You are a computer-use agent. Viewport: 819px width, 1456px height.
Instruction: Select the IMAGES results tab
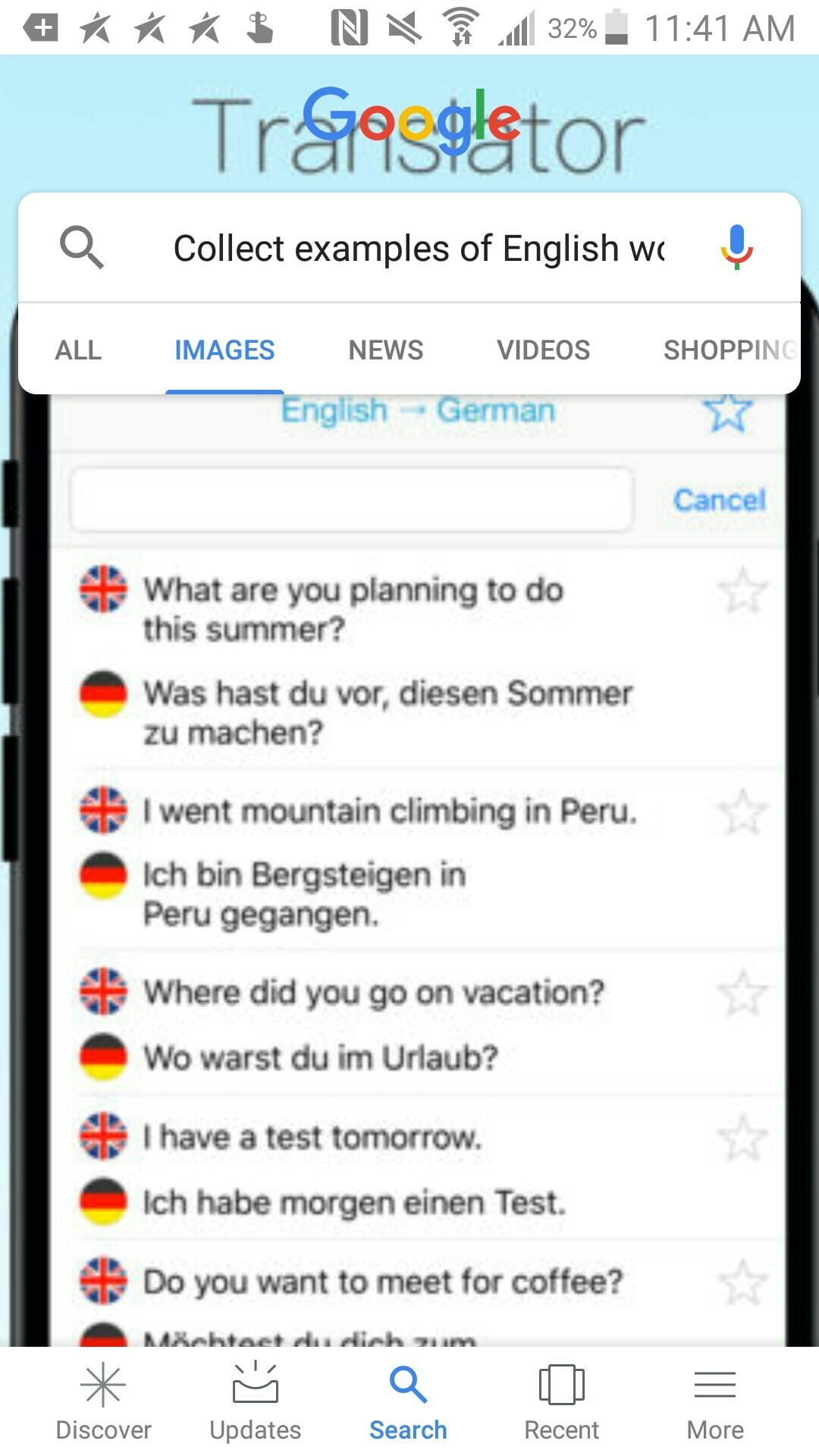click(x=224, y=350)
